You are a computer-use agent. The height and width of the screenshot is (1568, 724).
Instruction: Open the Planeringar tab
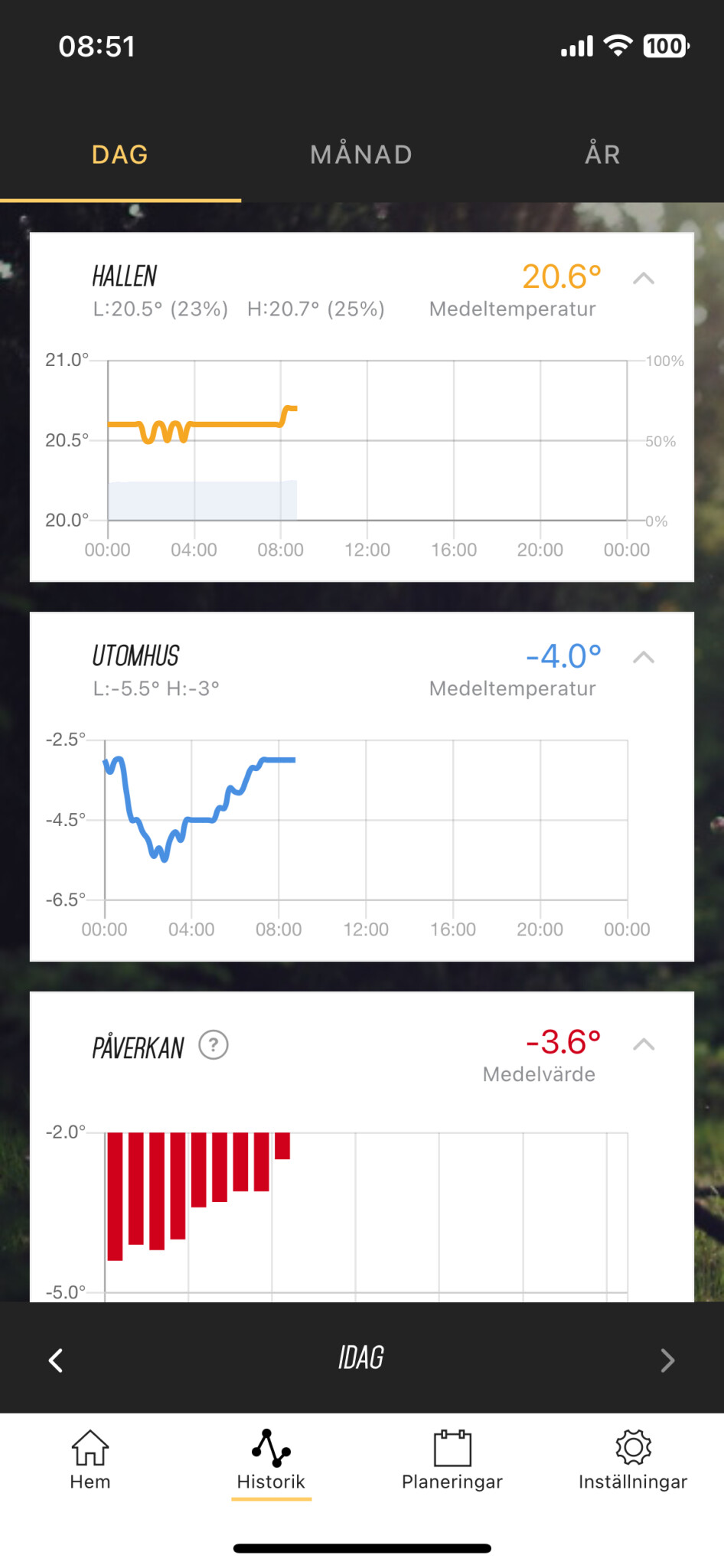pos(452,1459)
